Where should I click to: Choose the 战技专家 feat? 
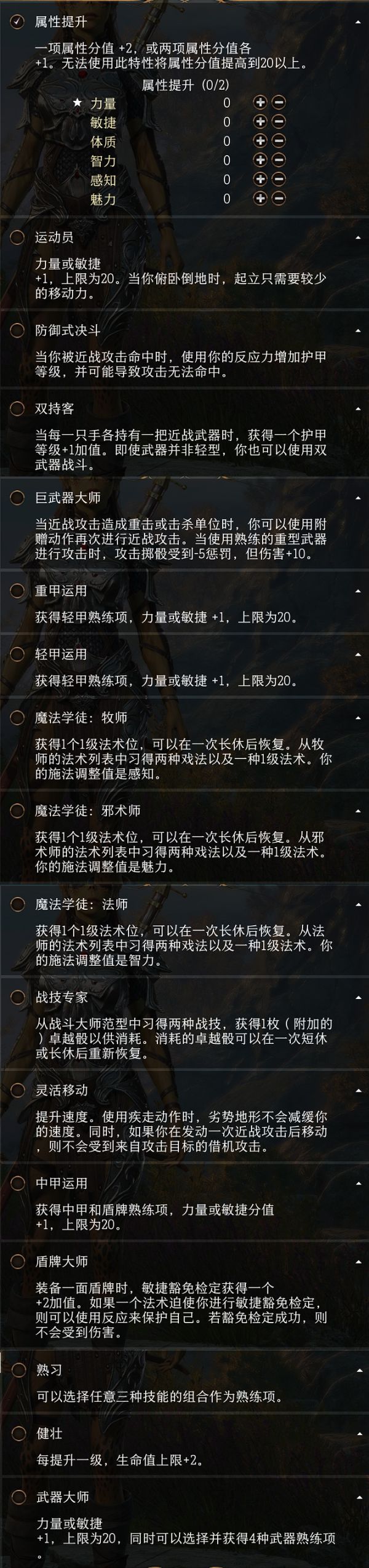click(17, 997)
